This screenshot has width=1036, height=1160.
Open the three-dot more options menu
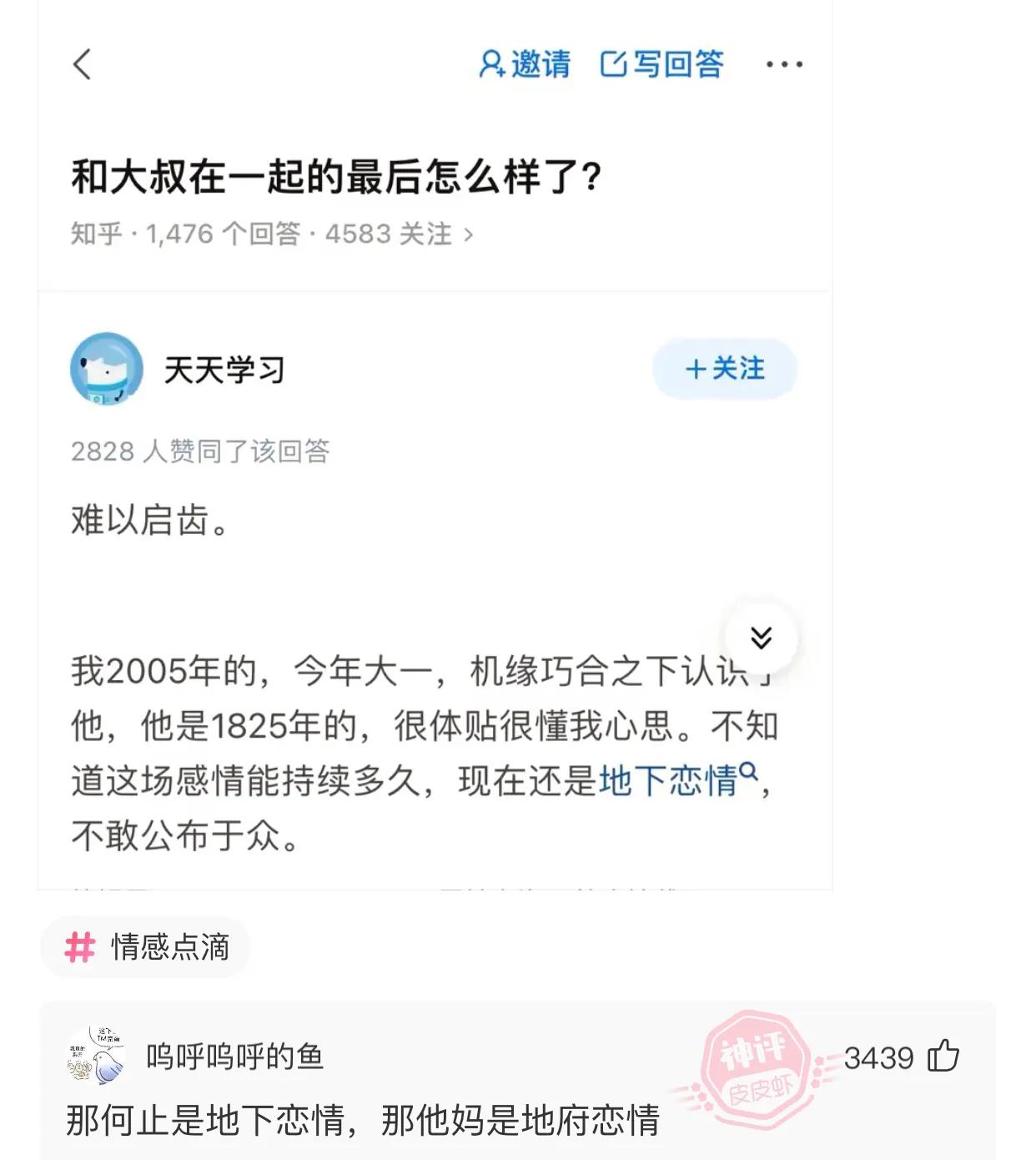782,64
